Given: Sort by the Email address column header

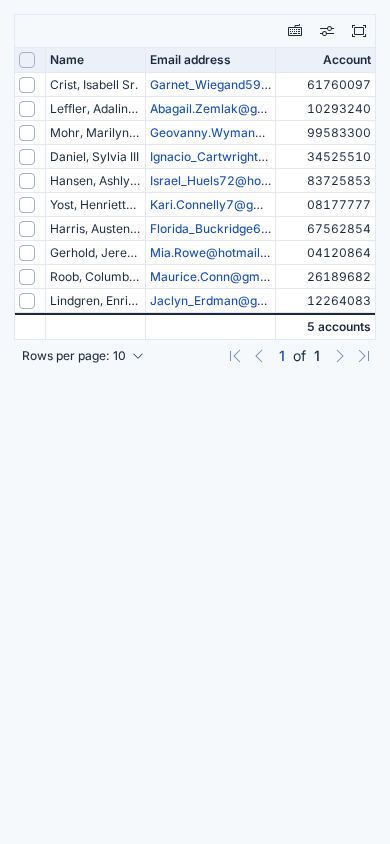Looking at the screenshot, I should (190, 60).
